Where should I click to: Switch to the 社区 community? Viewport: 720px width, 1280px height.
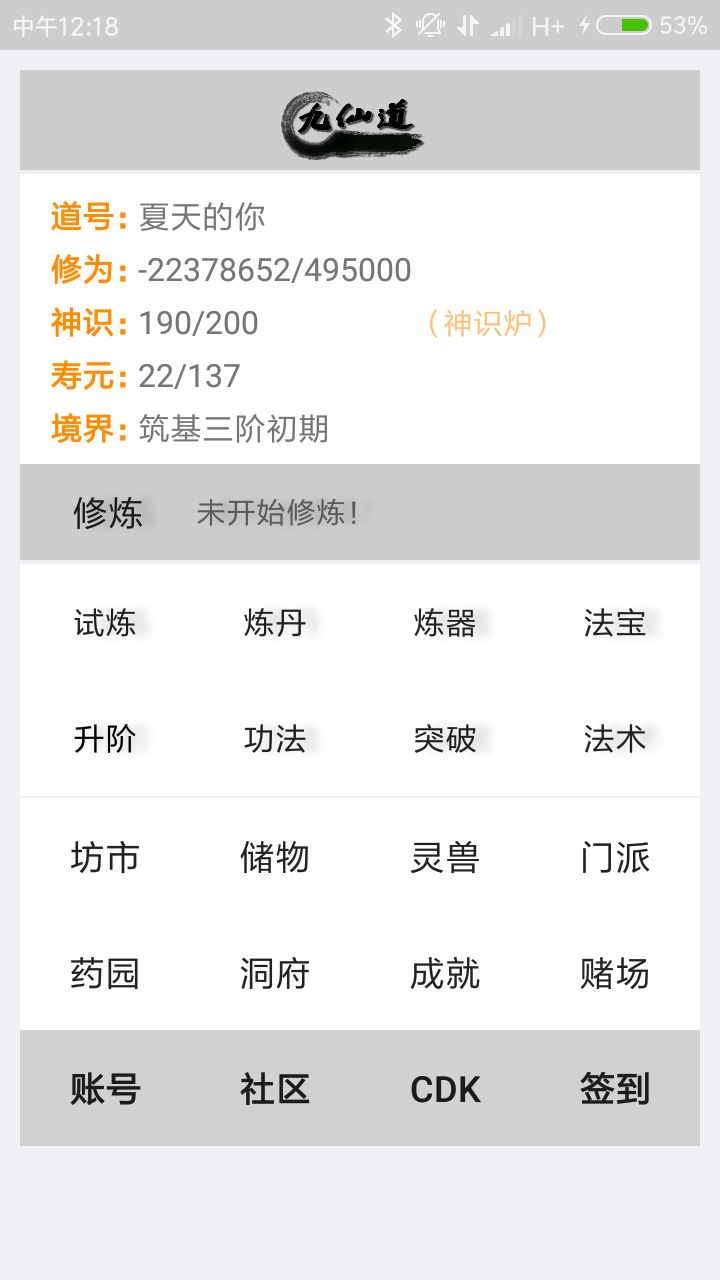[x=275, y=1089]
